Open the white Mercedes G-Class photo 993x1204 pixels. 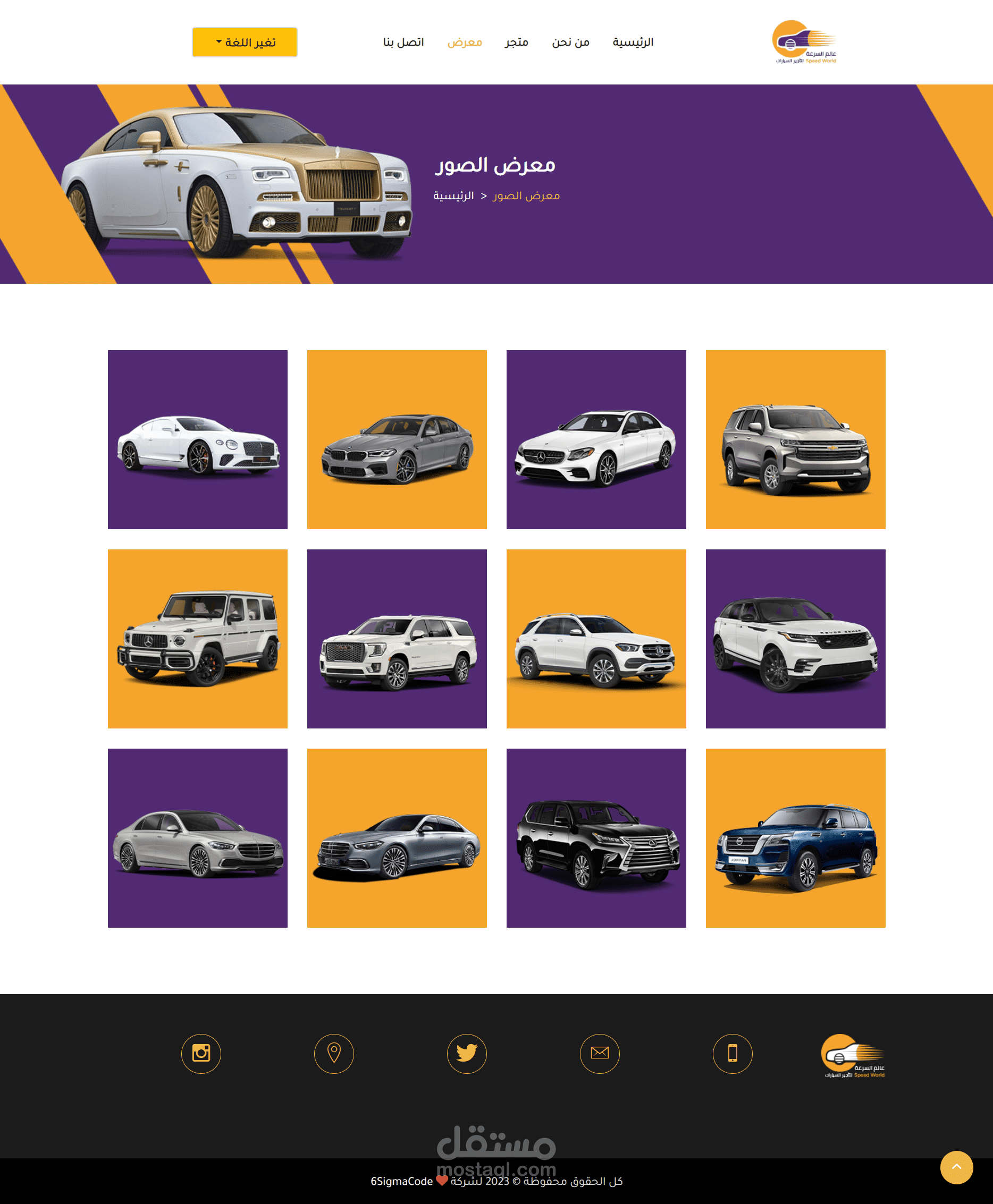pyautogui.click(x=197, y=639)
